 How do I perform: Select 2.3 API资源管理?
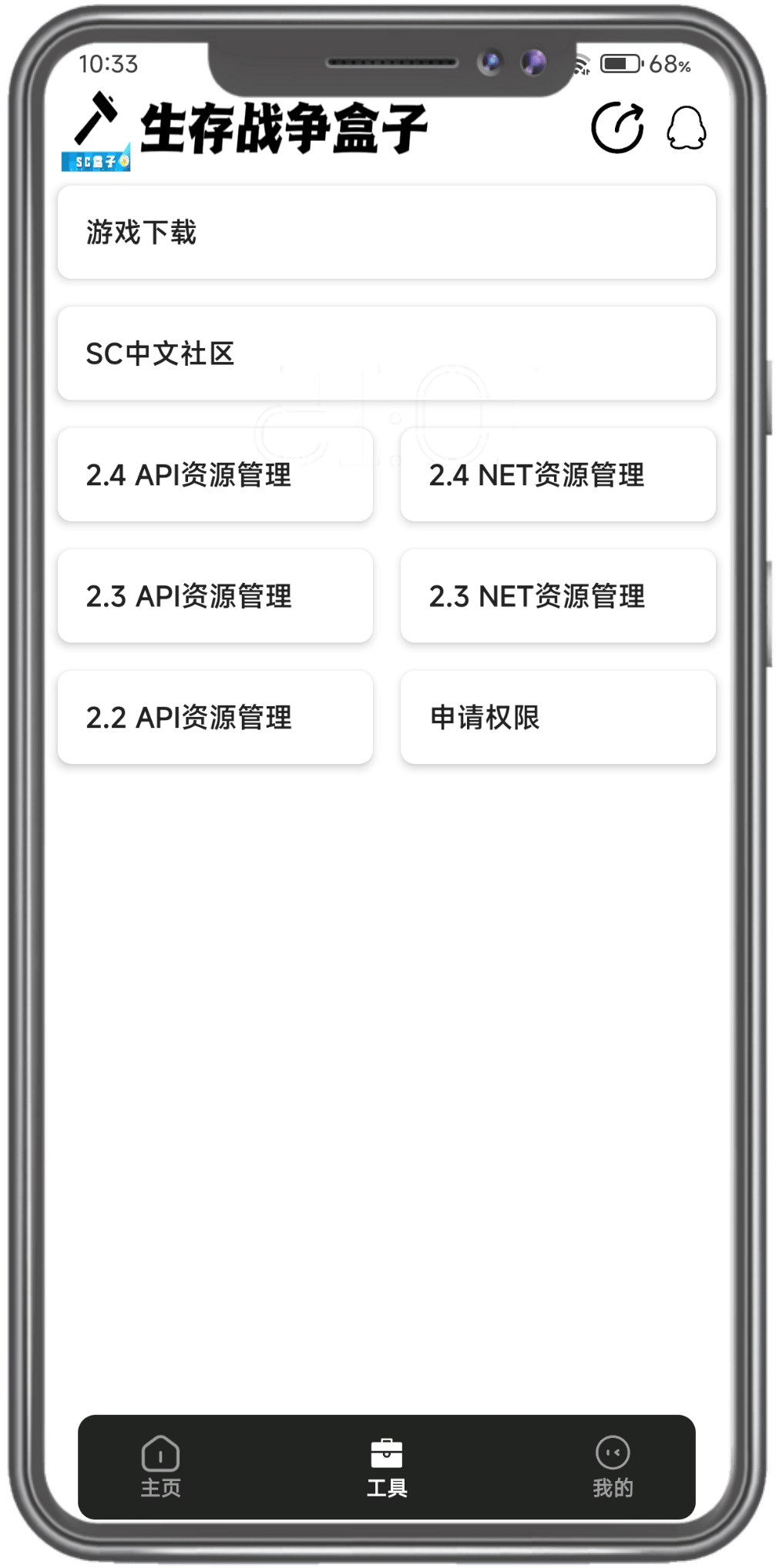[x=216, y=596]
